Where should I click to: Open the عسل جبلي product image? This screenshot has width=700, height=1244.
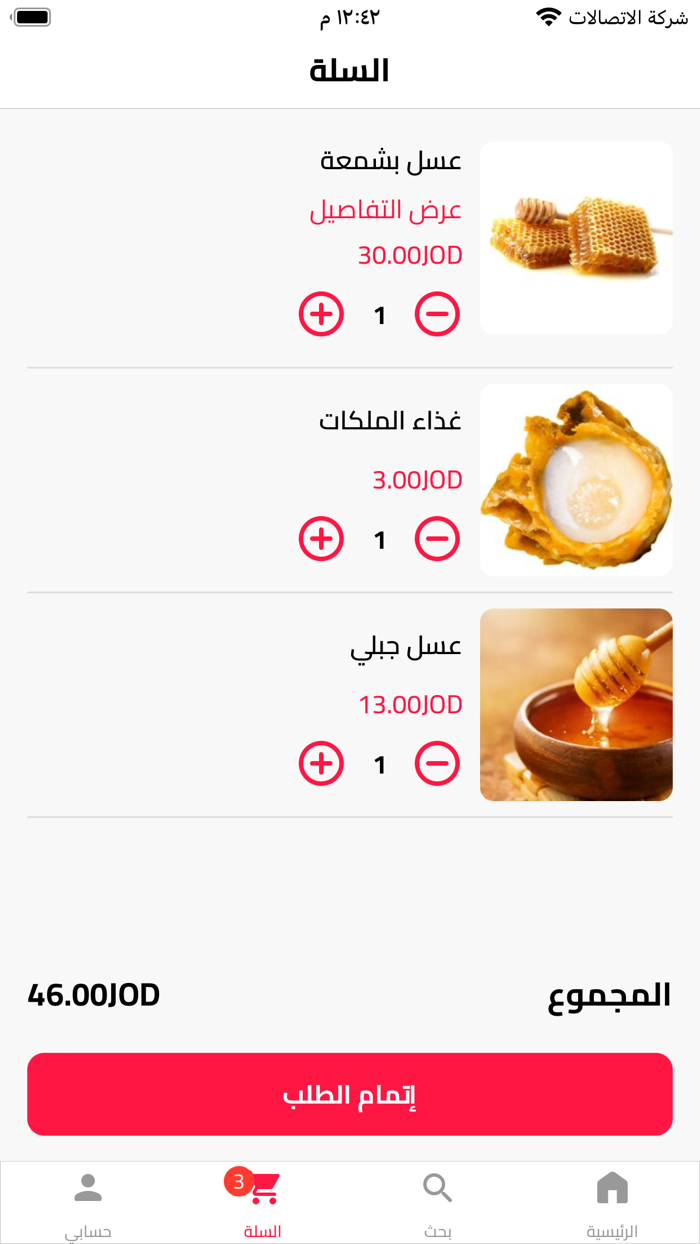pos(576,705)
